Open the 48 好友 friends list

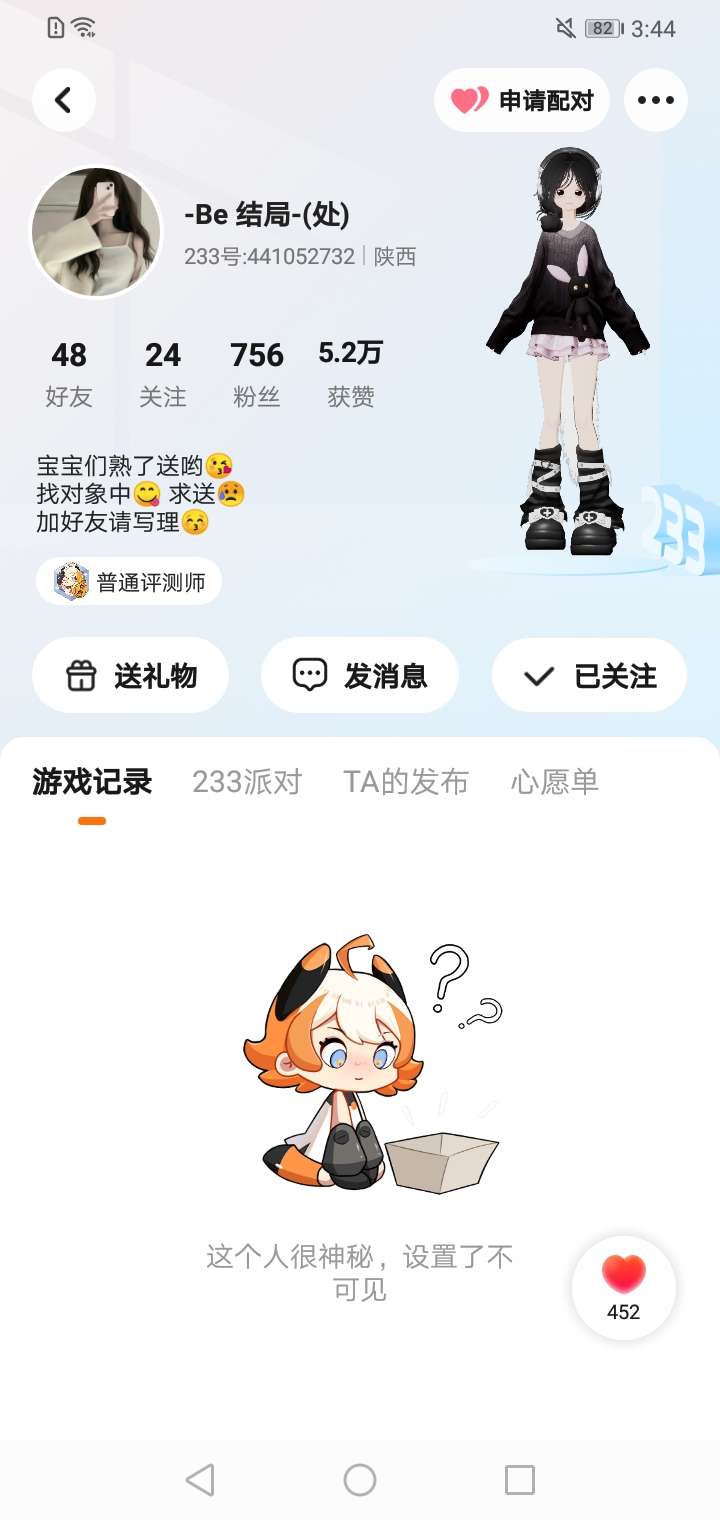[69, 374]
